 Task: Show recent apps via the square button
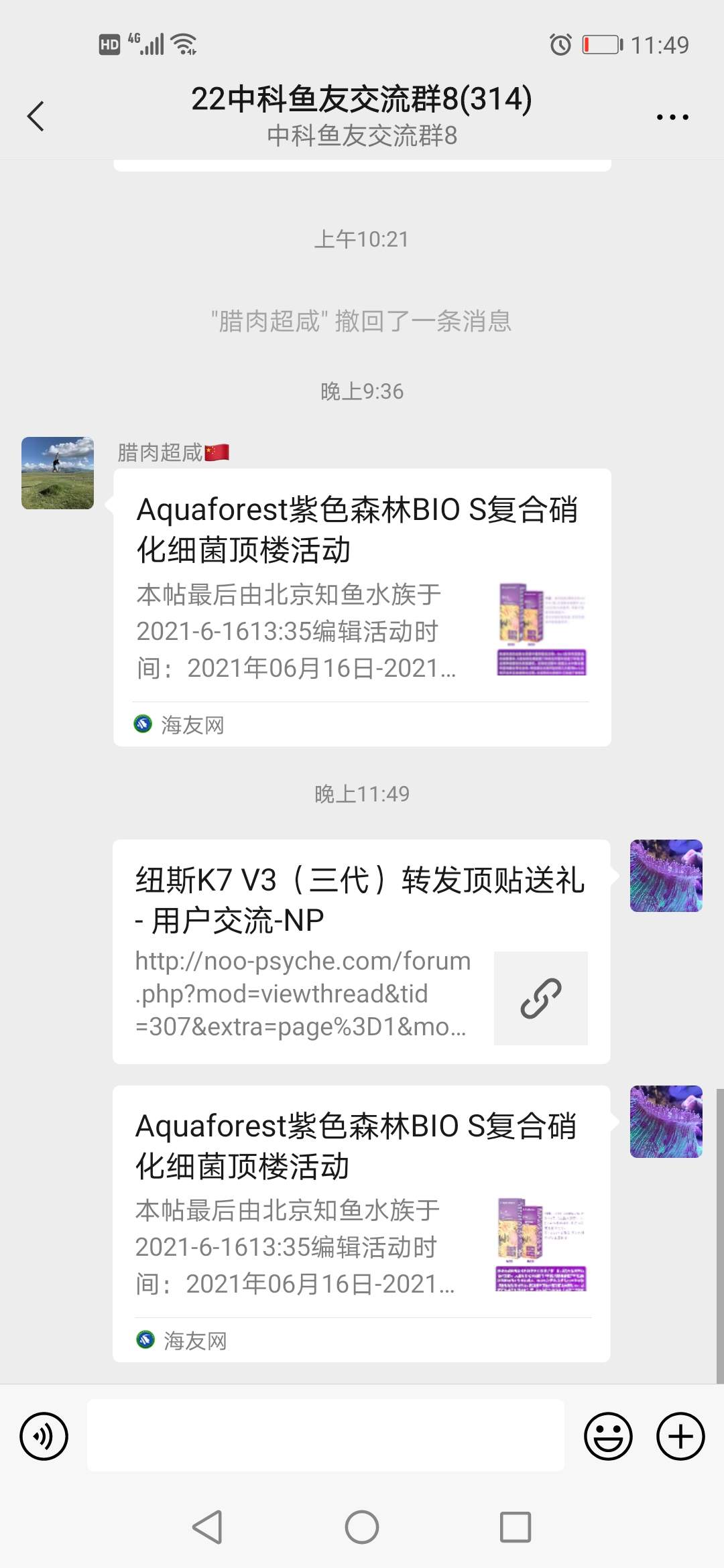[x=516, y=1527]
